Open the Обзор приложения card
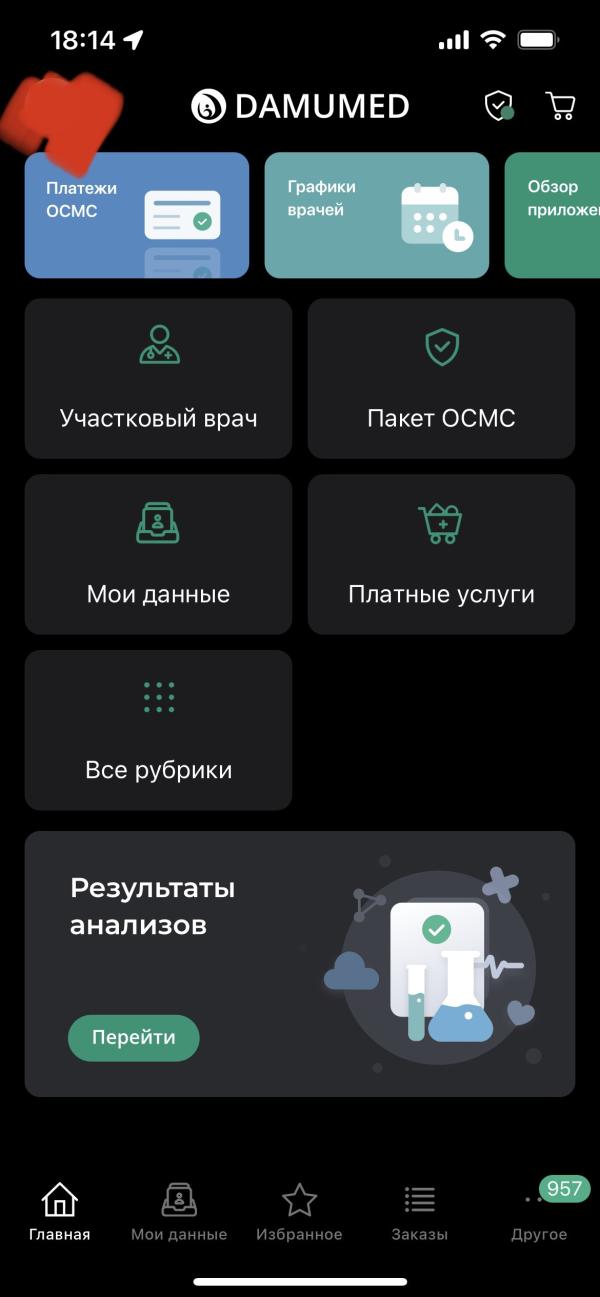This screenshot has width=600, height=1297. point(553,215)
